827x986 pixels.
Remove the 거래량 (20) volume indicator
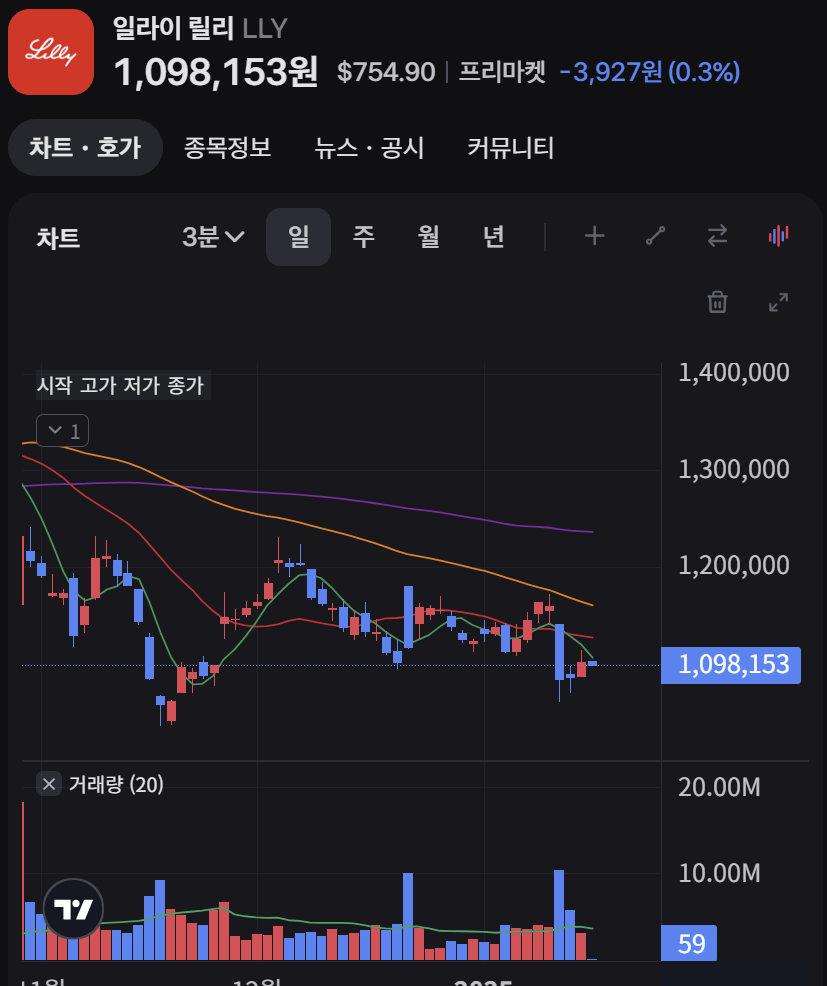[x=49, y=784]
